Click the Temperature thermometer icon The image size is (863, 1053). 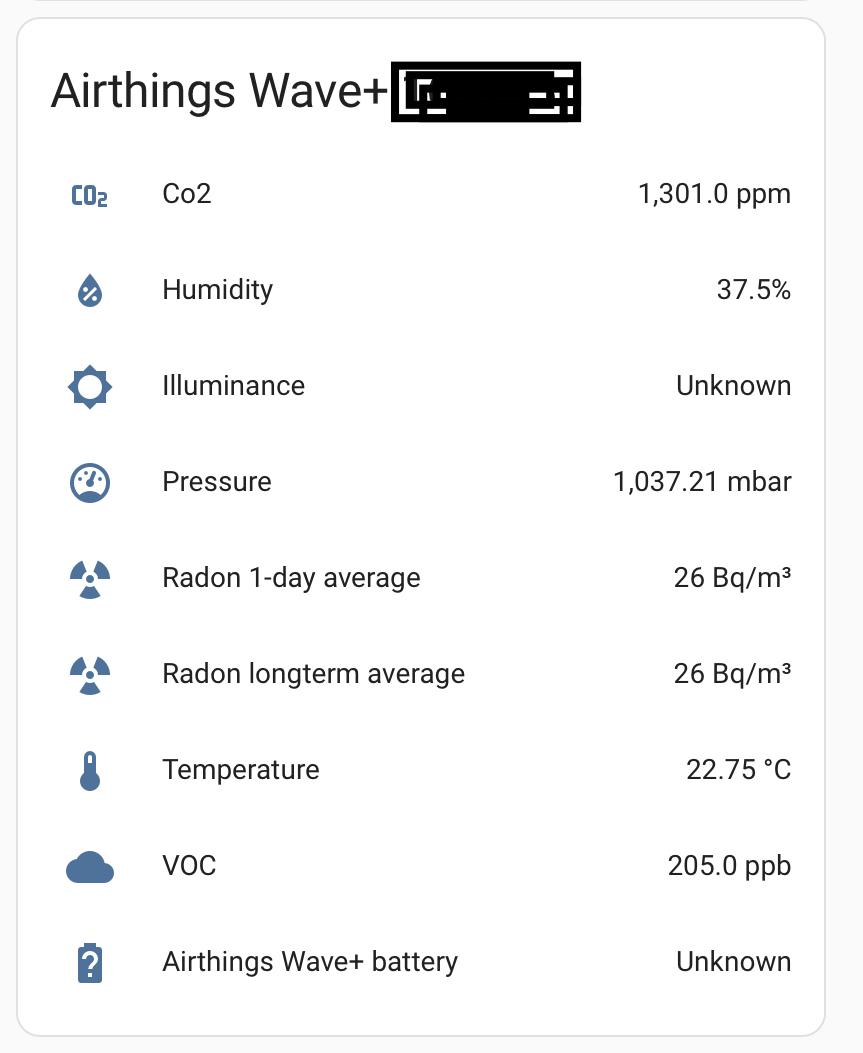coord(89,770)
